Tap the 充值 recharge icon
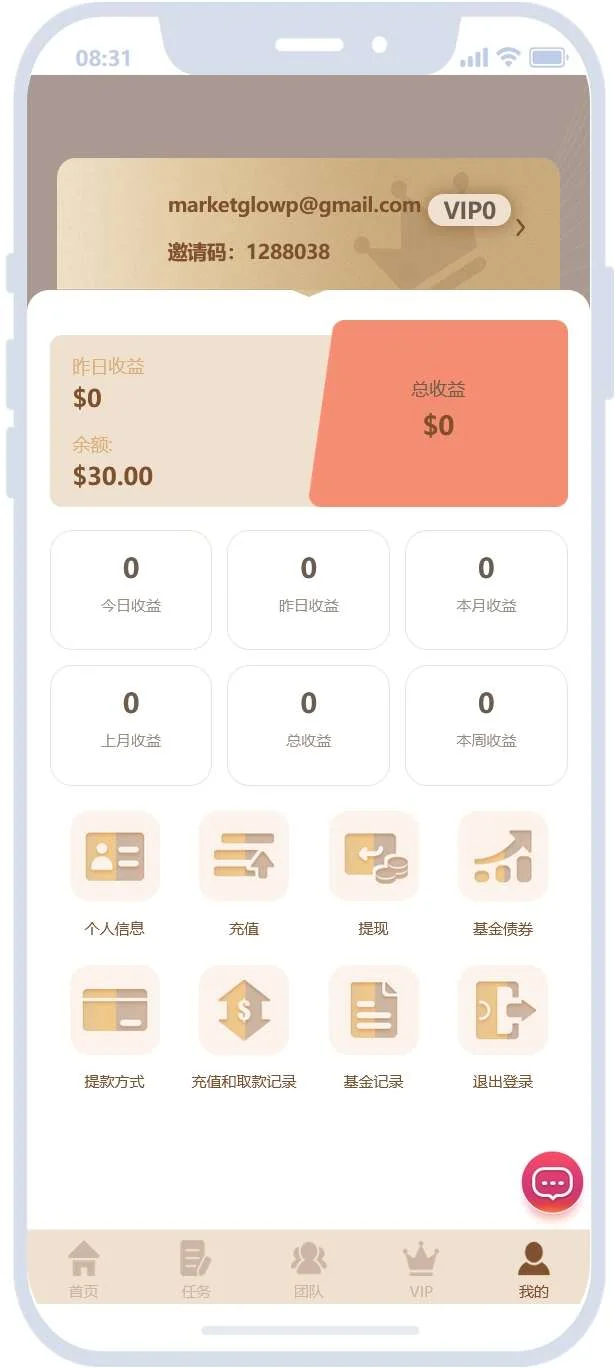The image size is (615, 1368). click(244, 856)
